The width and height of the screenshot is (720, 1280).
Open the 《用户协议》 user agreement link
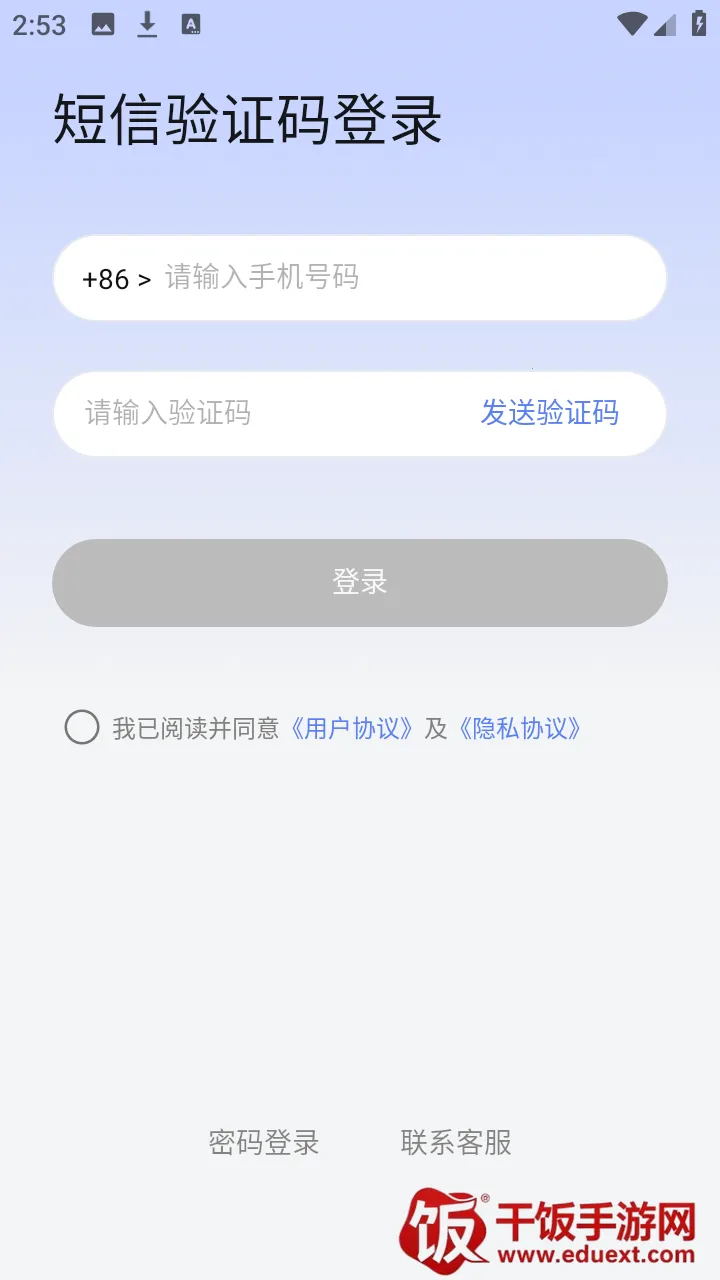click(x=351, y=728)
